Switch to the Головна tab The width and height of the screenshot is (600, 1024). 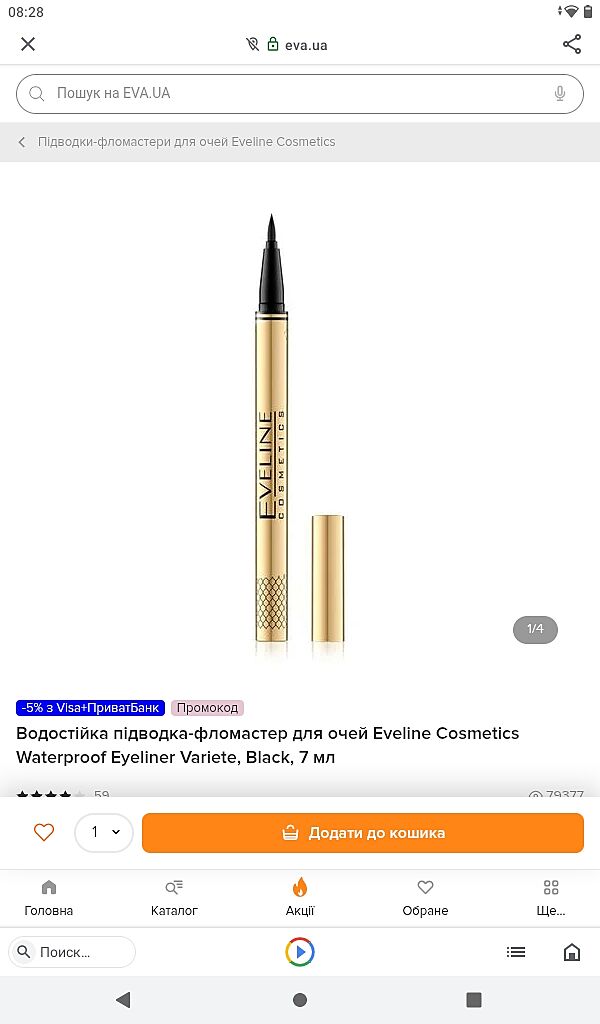(x=49, y=897)
